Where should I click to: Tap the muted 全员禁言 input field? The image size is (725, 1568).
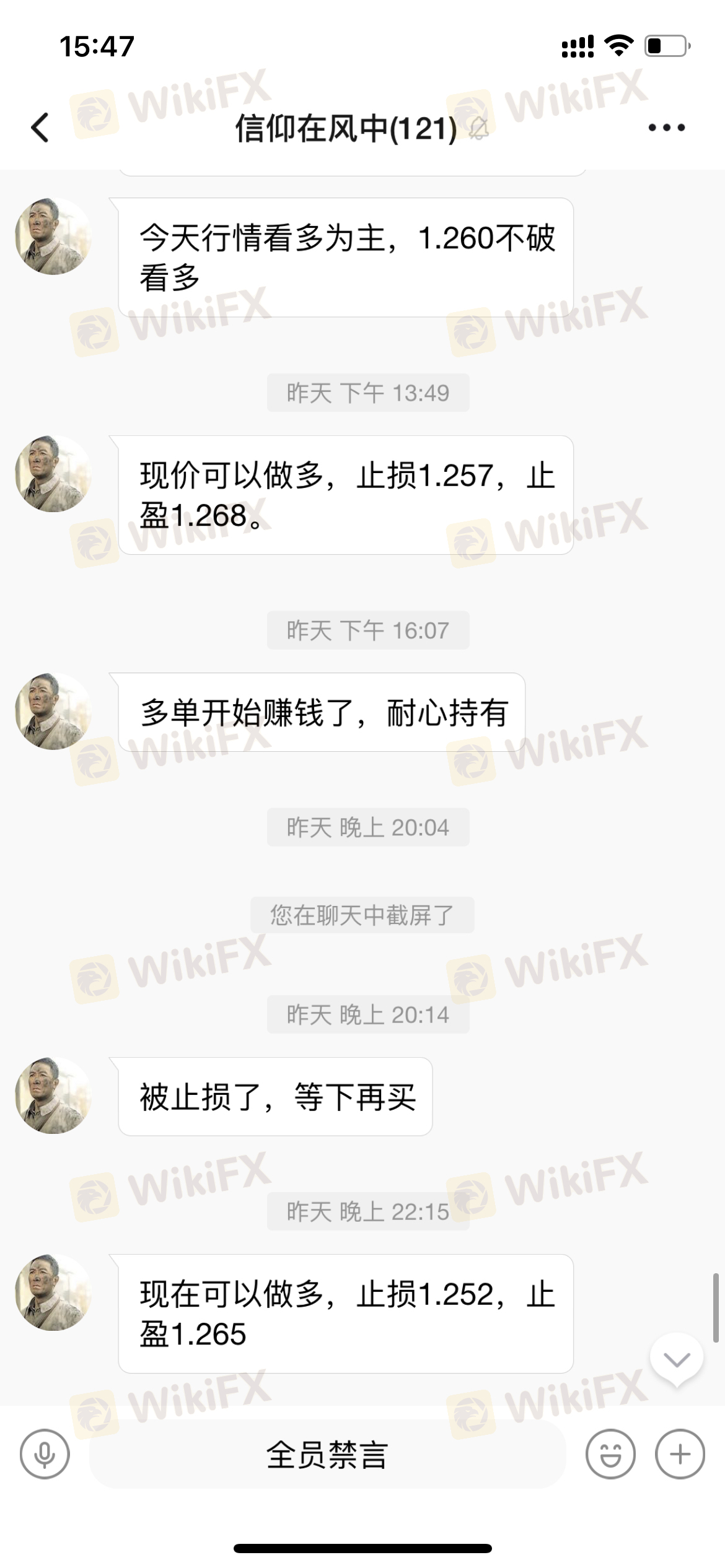[x=327, y=1454]
